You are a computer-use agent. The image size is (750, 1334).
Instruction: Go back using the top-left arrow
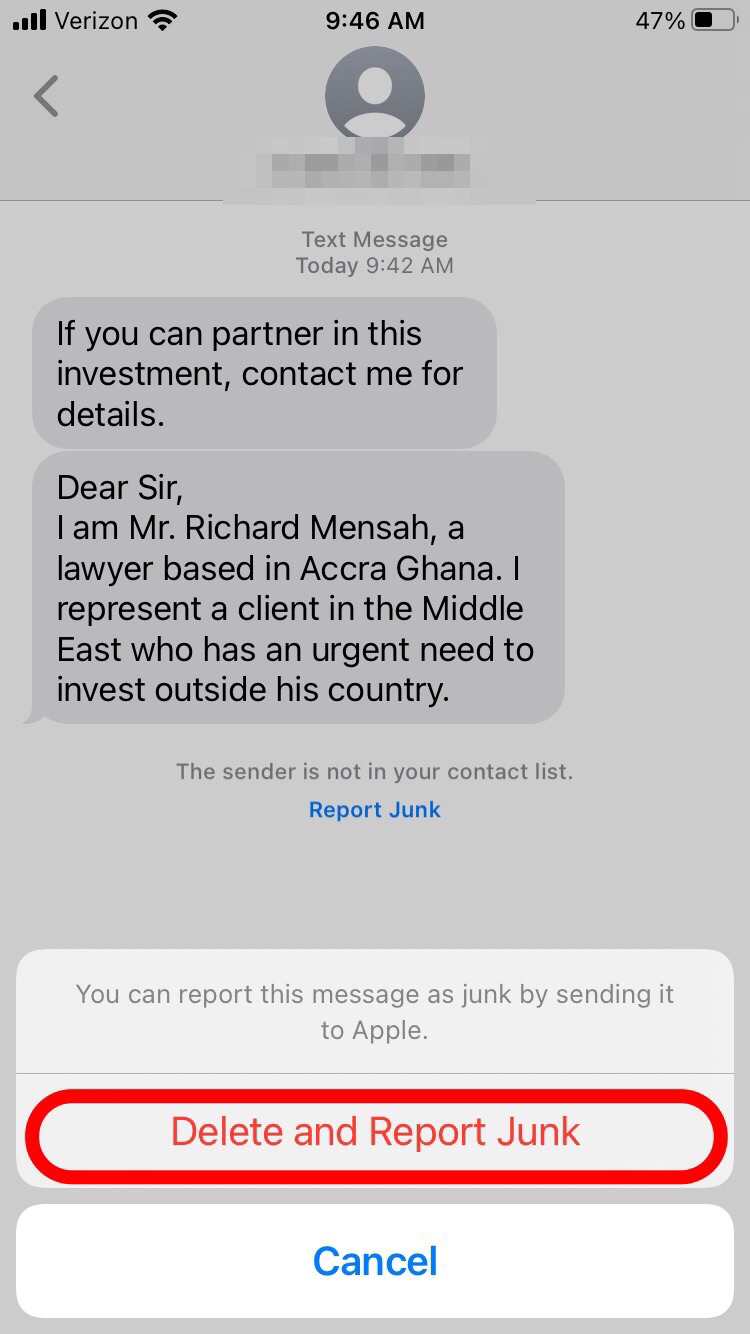point(46,97)
